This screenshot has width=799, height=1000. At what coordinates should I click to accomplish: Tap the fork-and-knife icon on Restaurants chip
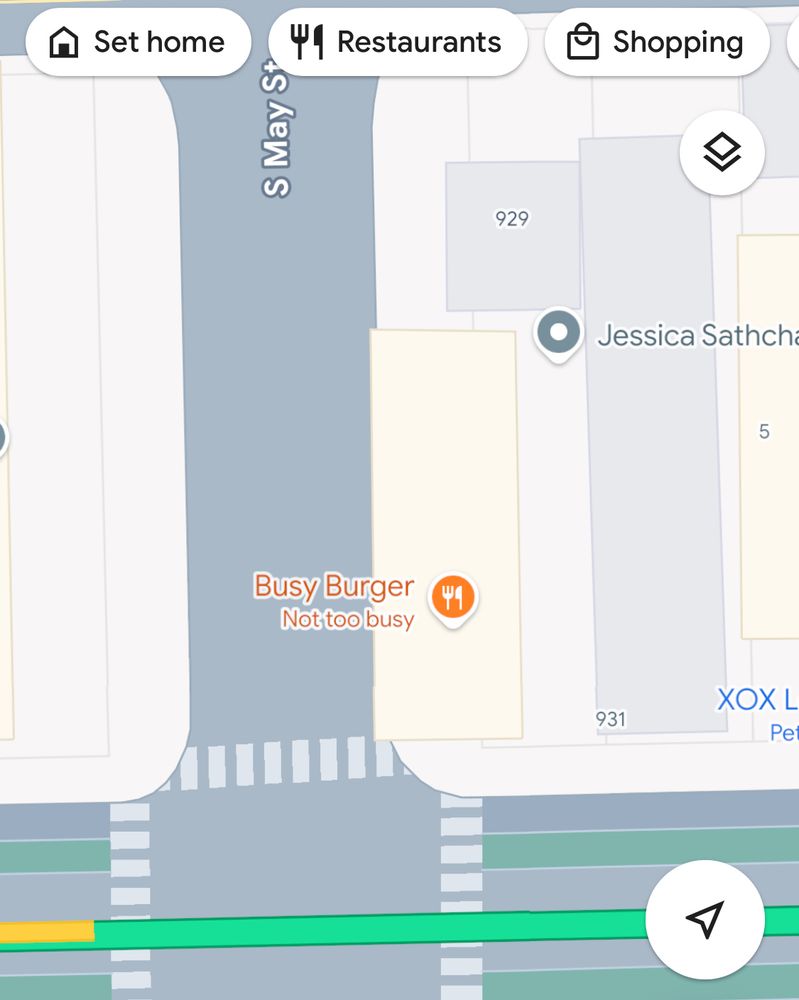pyautogui.click(x=306, y=41)
